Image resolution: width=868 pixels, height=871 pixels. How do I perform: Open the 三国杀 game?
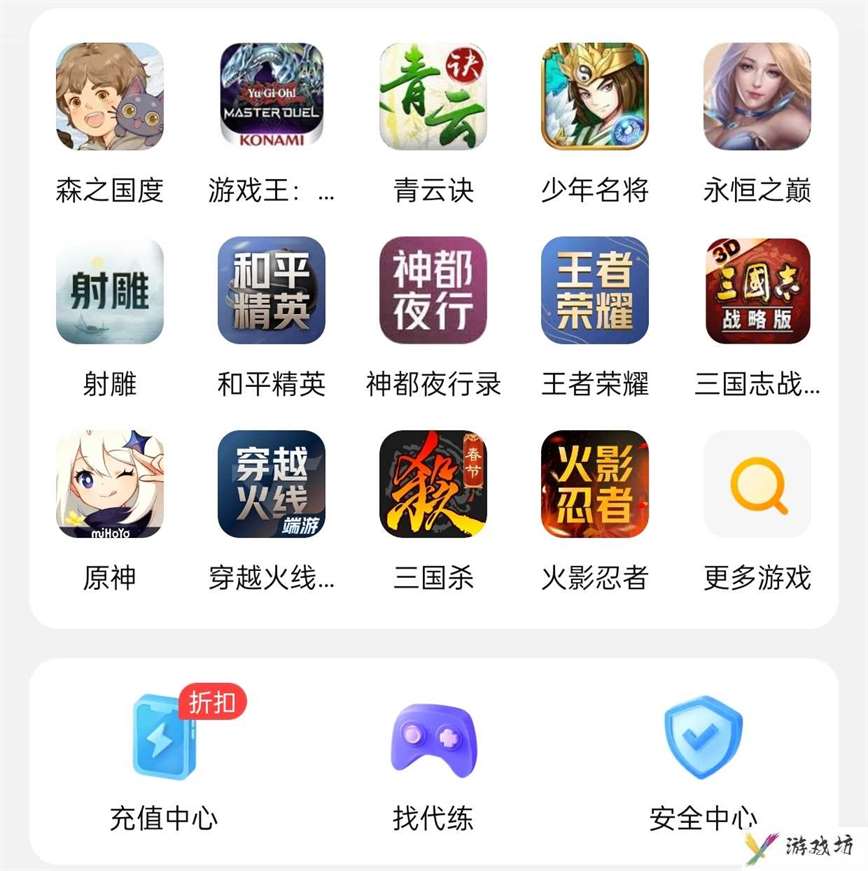[433, 484]
